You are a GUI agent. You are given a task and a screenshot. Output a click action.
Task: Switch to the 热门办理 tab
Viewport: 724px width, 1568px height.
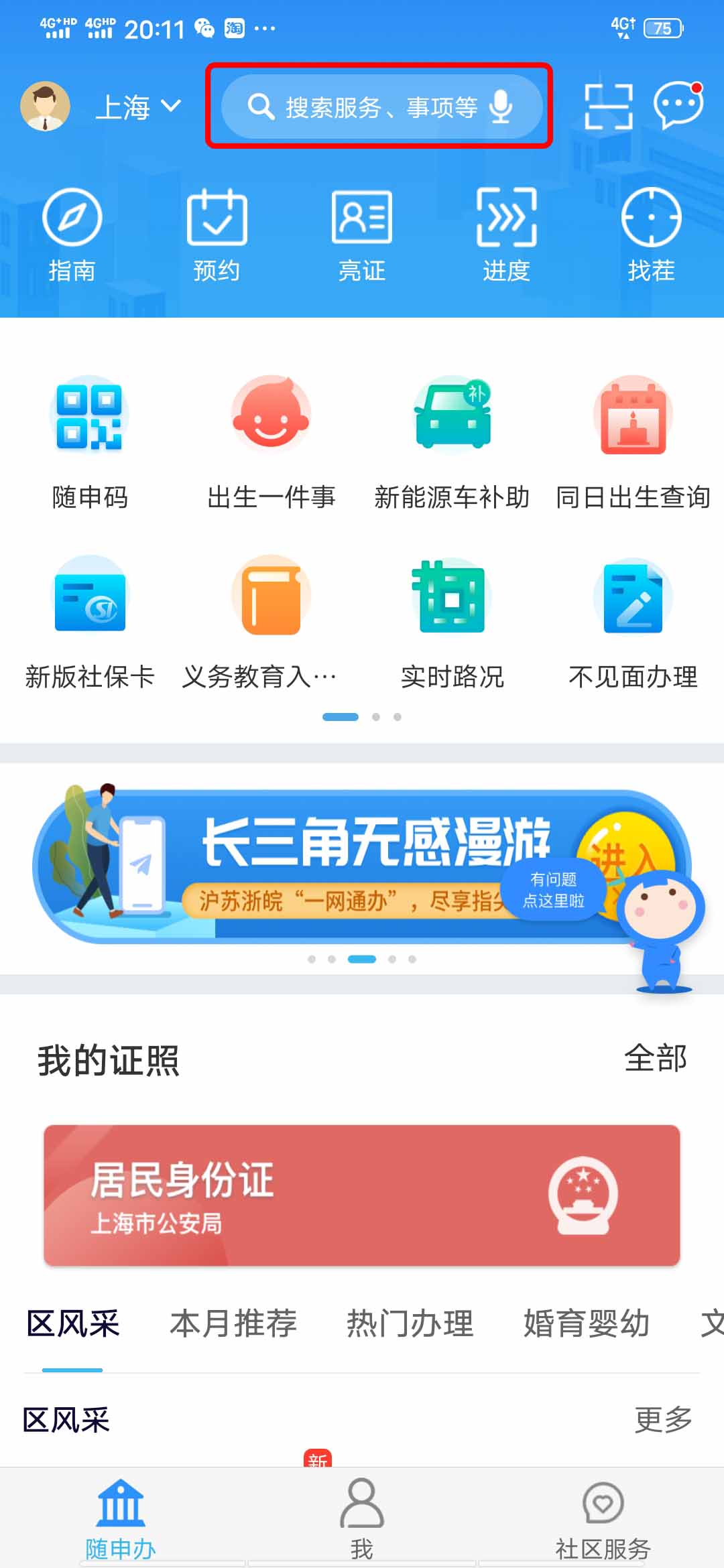(x=410, y=1323)
